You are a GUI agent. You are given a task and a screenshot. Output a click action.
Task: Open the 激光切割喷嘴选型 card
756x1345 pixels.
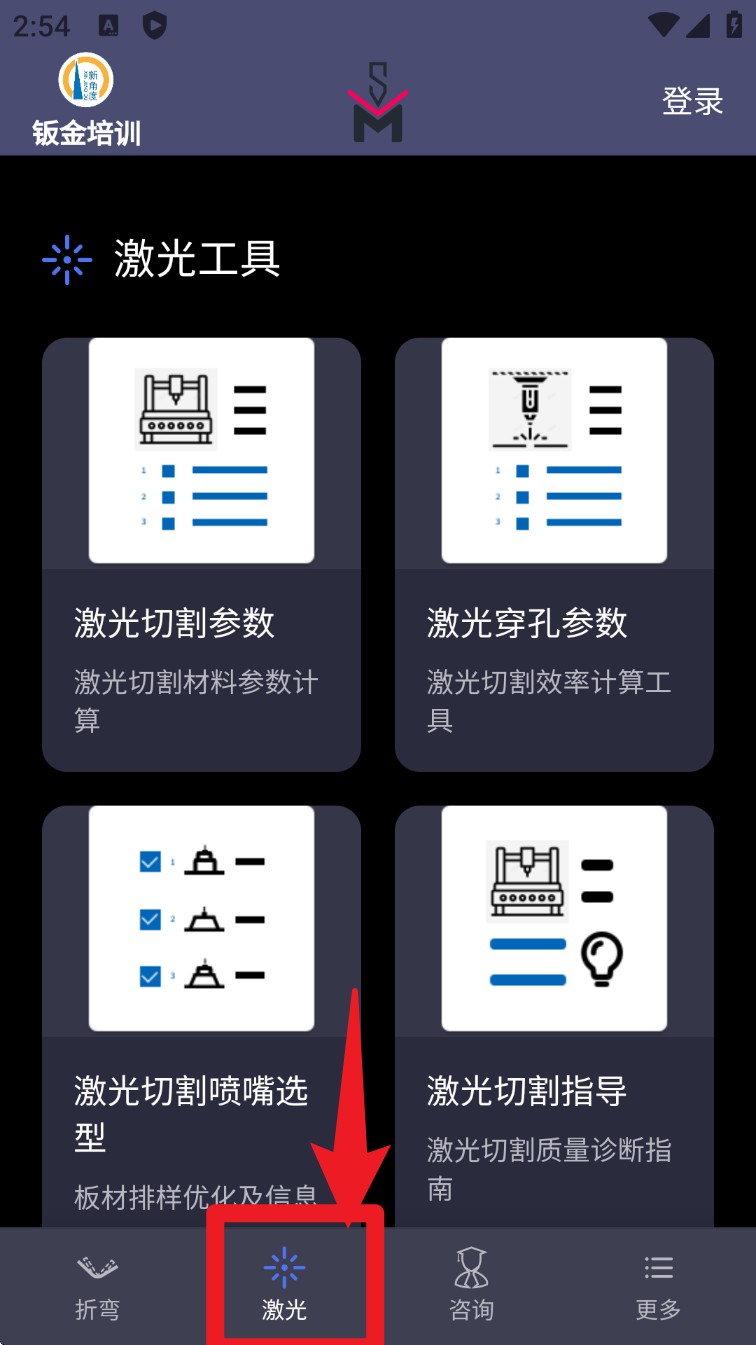coord(201,1015)
